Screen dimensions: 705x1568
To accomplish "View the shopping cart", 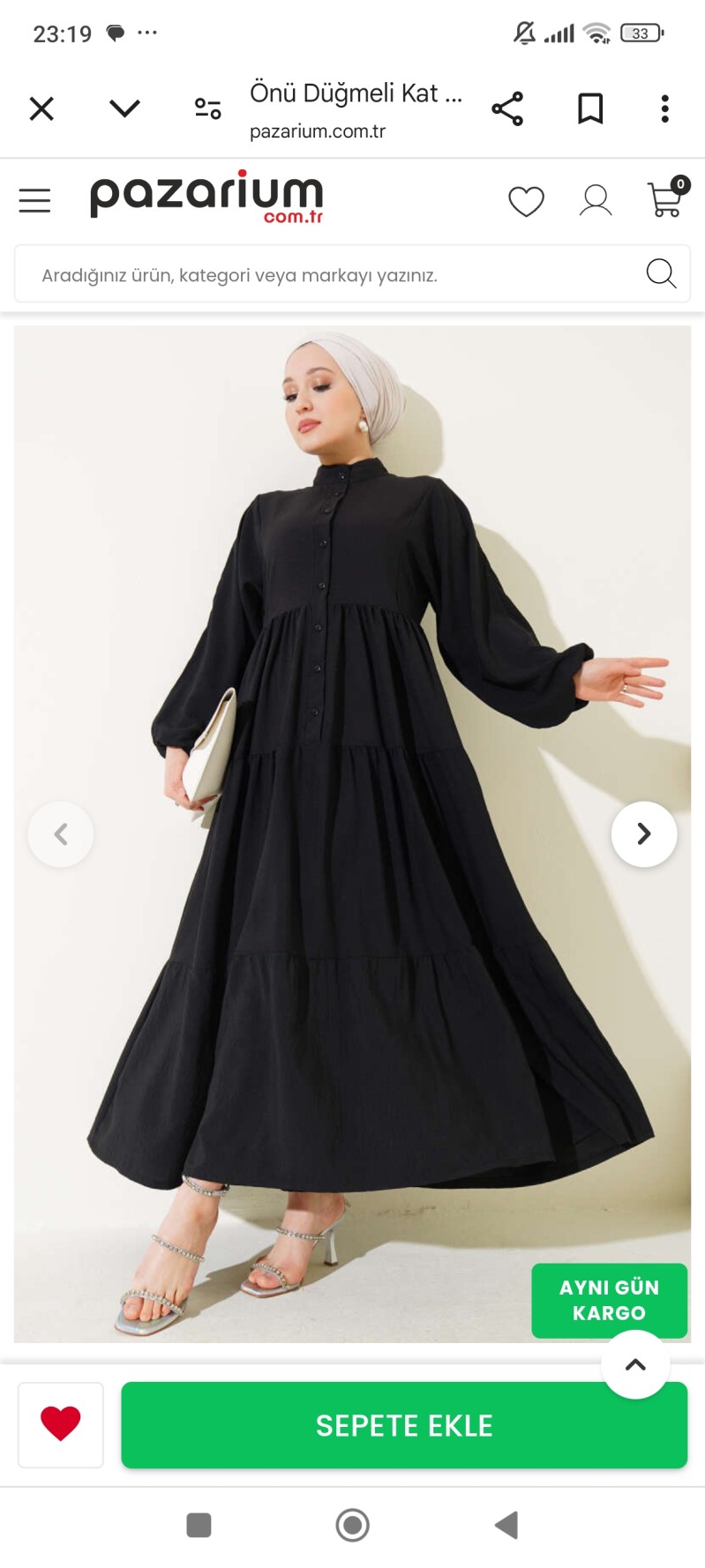I will (665, 199).
